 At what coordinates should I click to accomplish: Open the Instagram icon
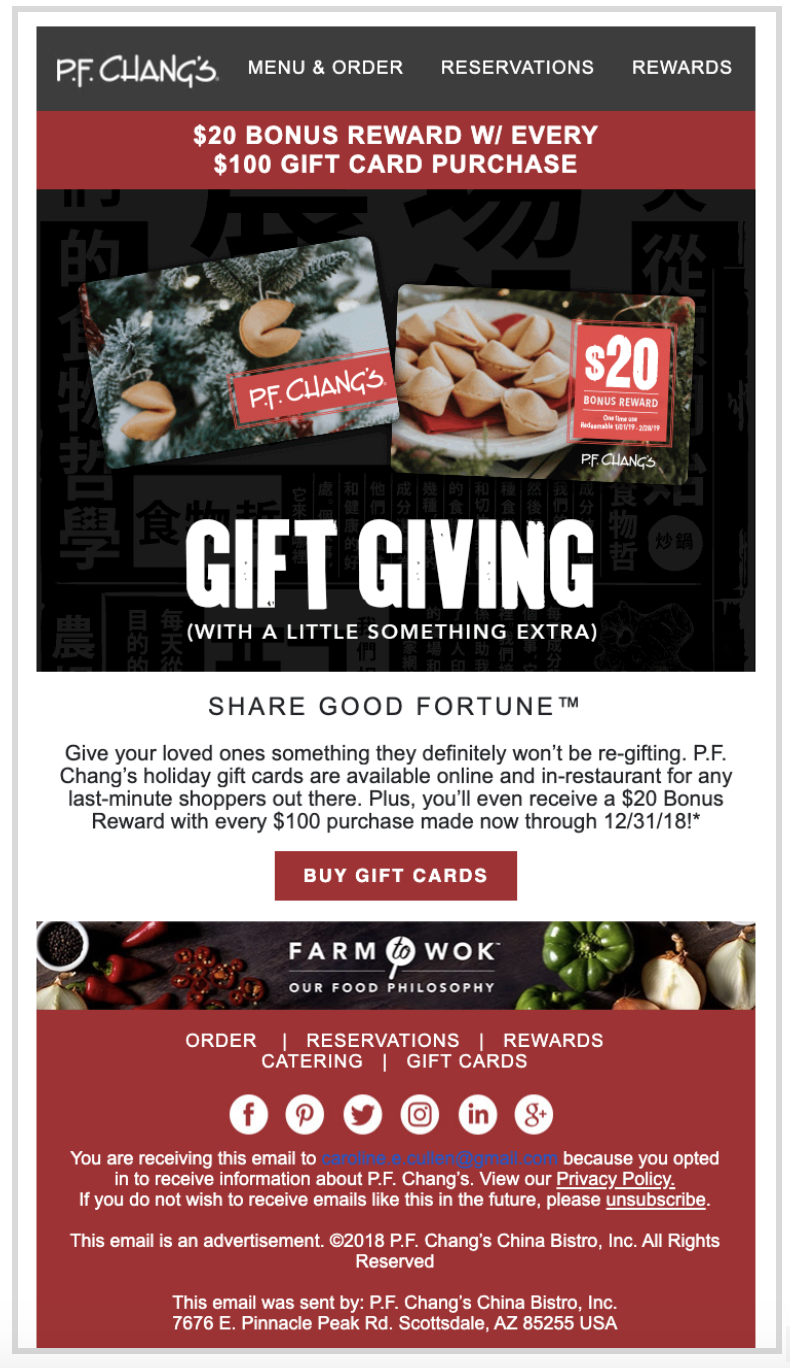pyautogui.click(x=420, y=1114)
